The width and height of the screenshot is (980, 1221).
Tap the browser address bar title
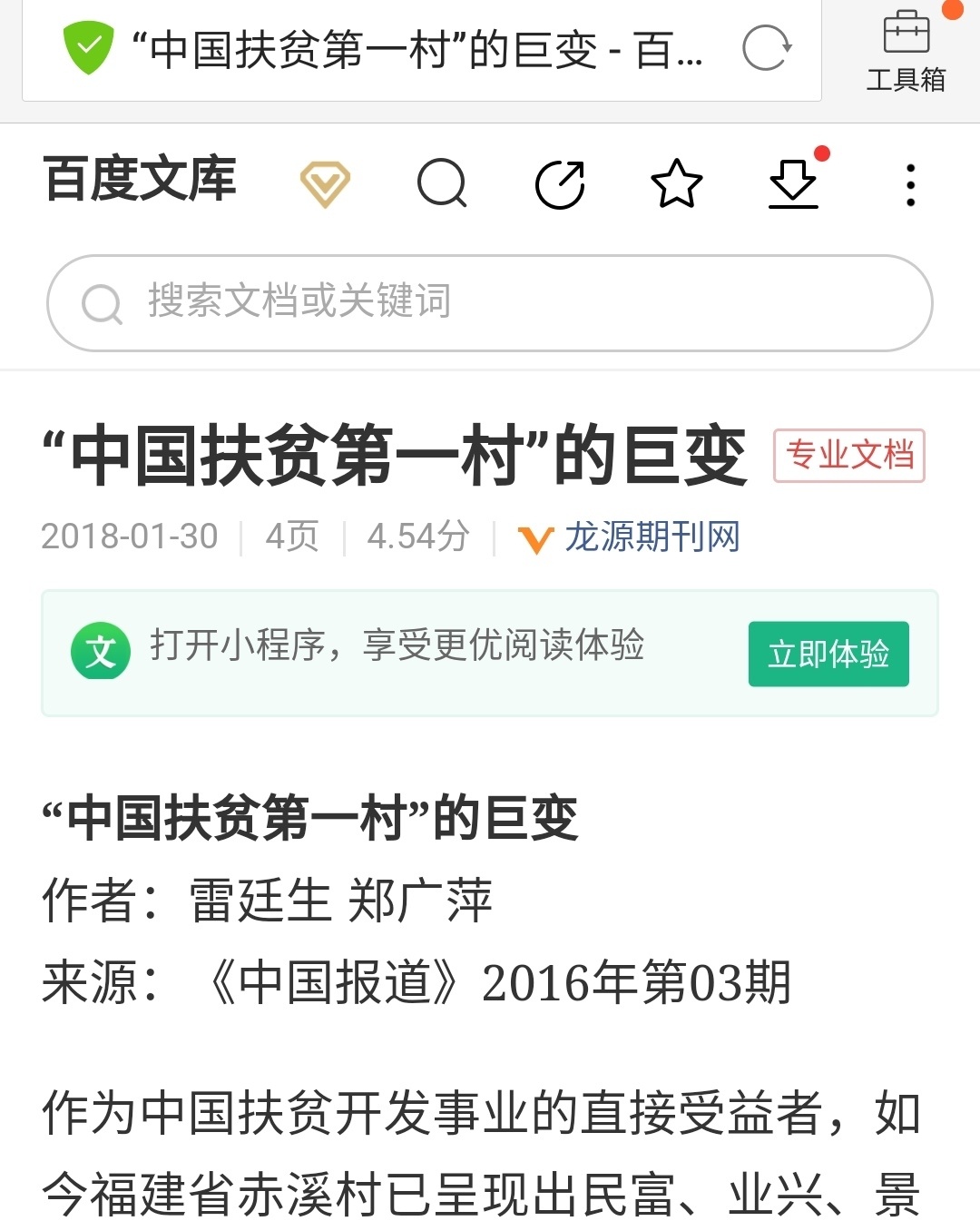(x=417, y=50)
